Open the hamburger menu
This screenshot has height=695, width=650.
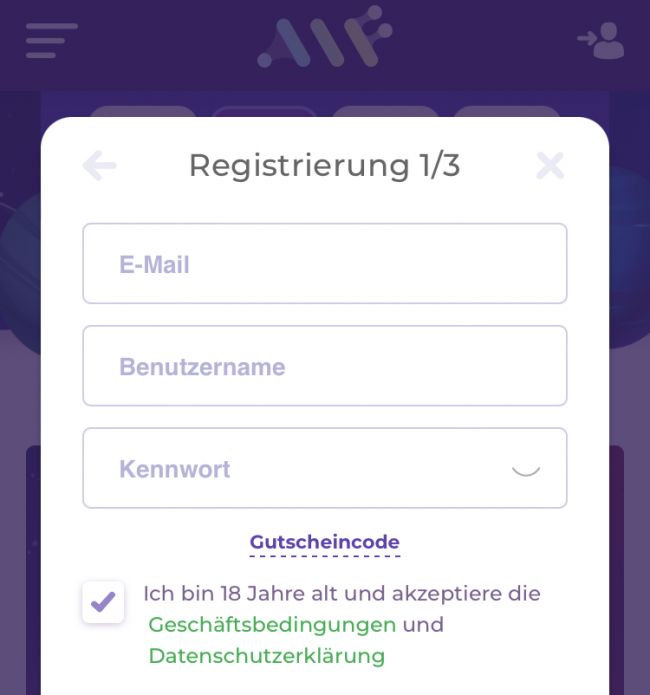pos(51,40)
